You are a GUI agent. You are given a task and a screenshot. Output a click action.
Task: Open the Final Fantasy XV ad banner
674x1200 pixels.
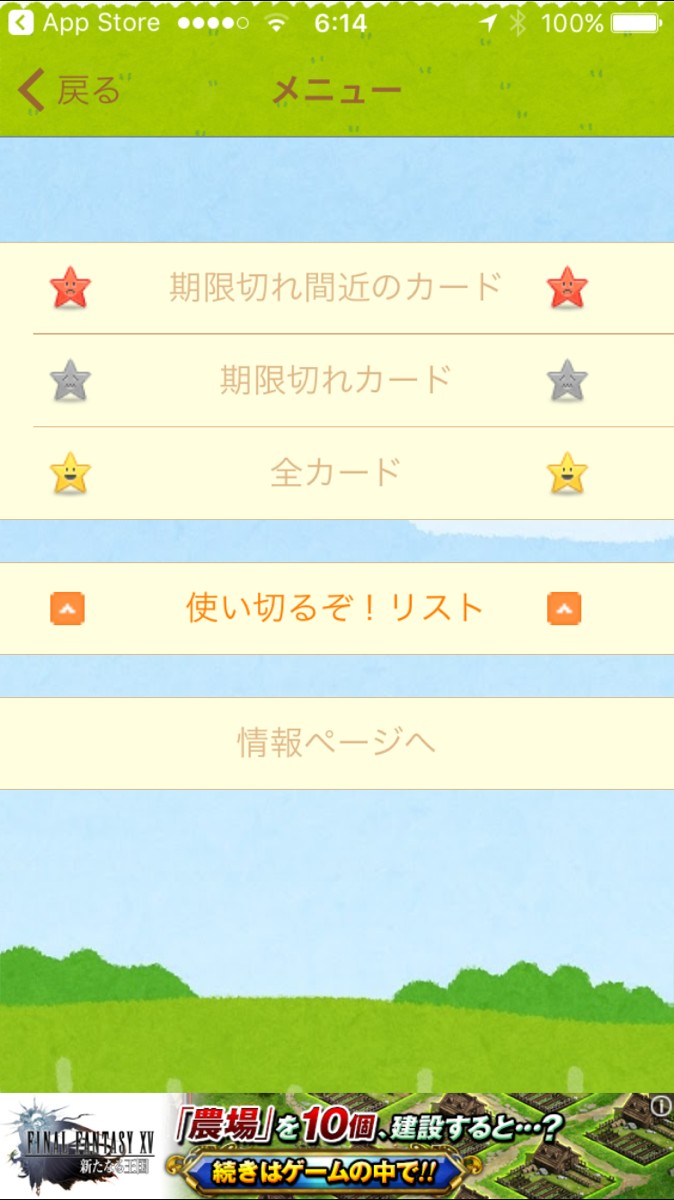330,1146
